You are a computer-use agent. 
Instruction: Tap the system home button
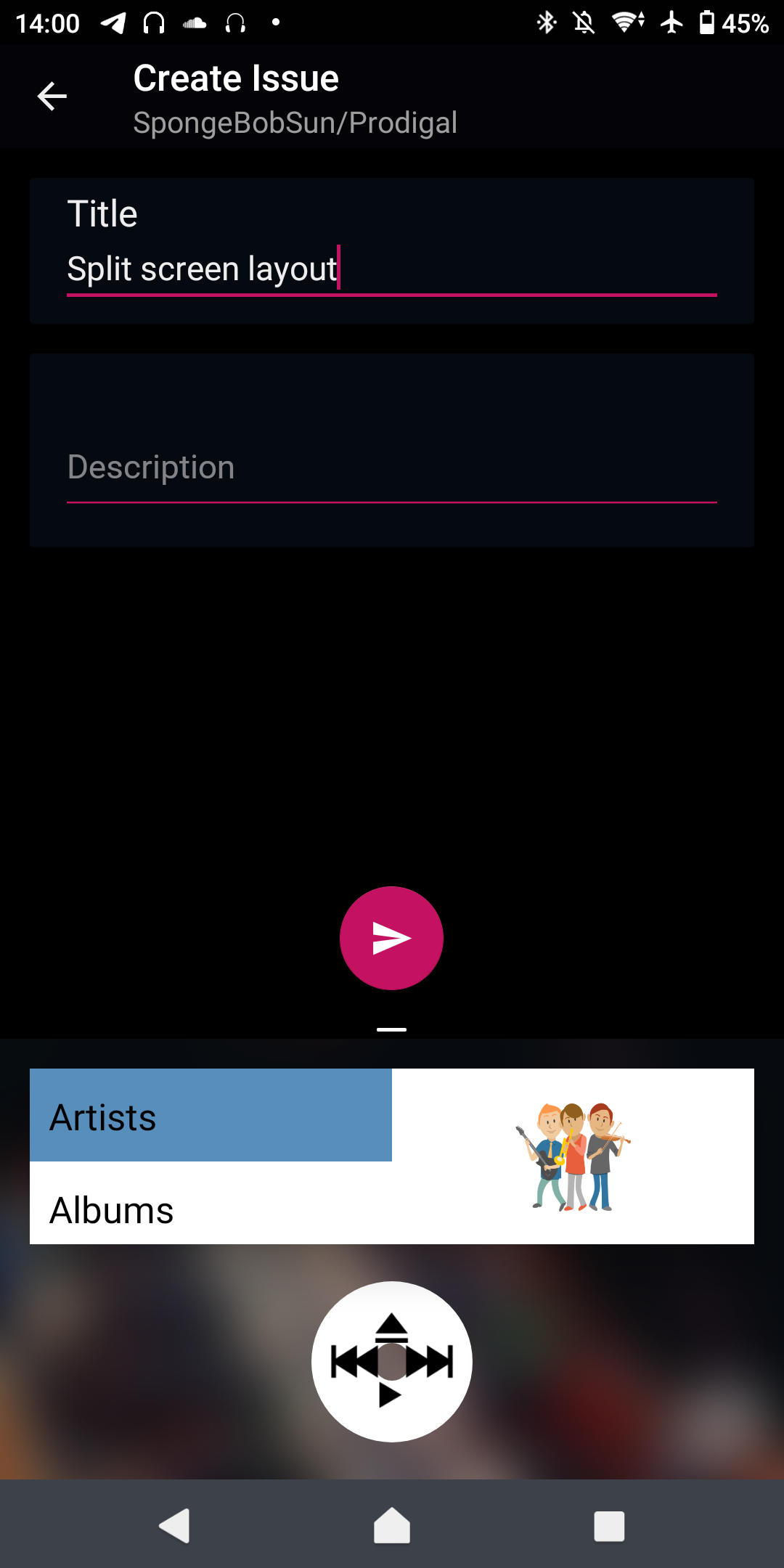click(391, 1525)
